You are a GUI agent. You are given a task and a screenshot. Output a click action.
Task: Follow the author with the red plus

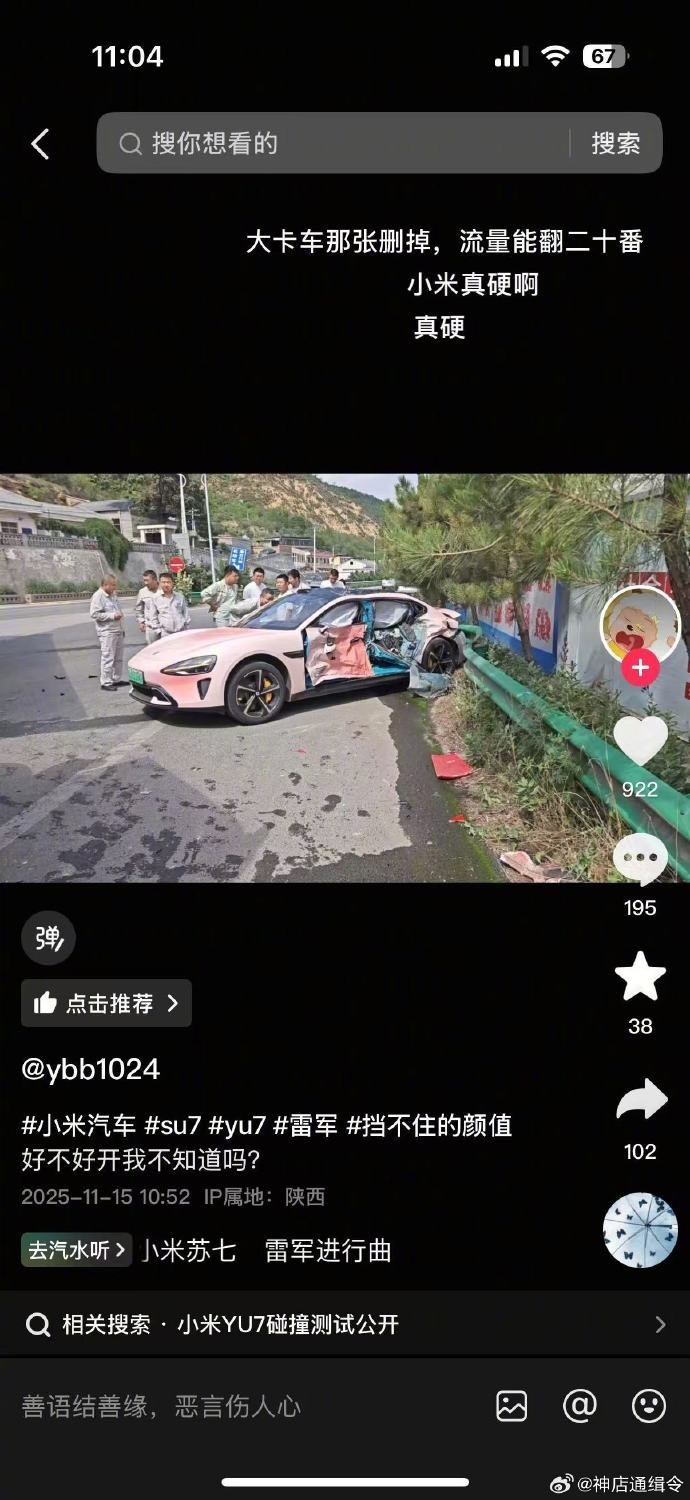(x=640, y=667)
